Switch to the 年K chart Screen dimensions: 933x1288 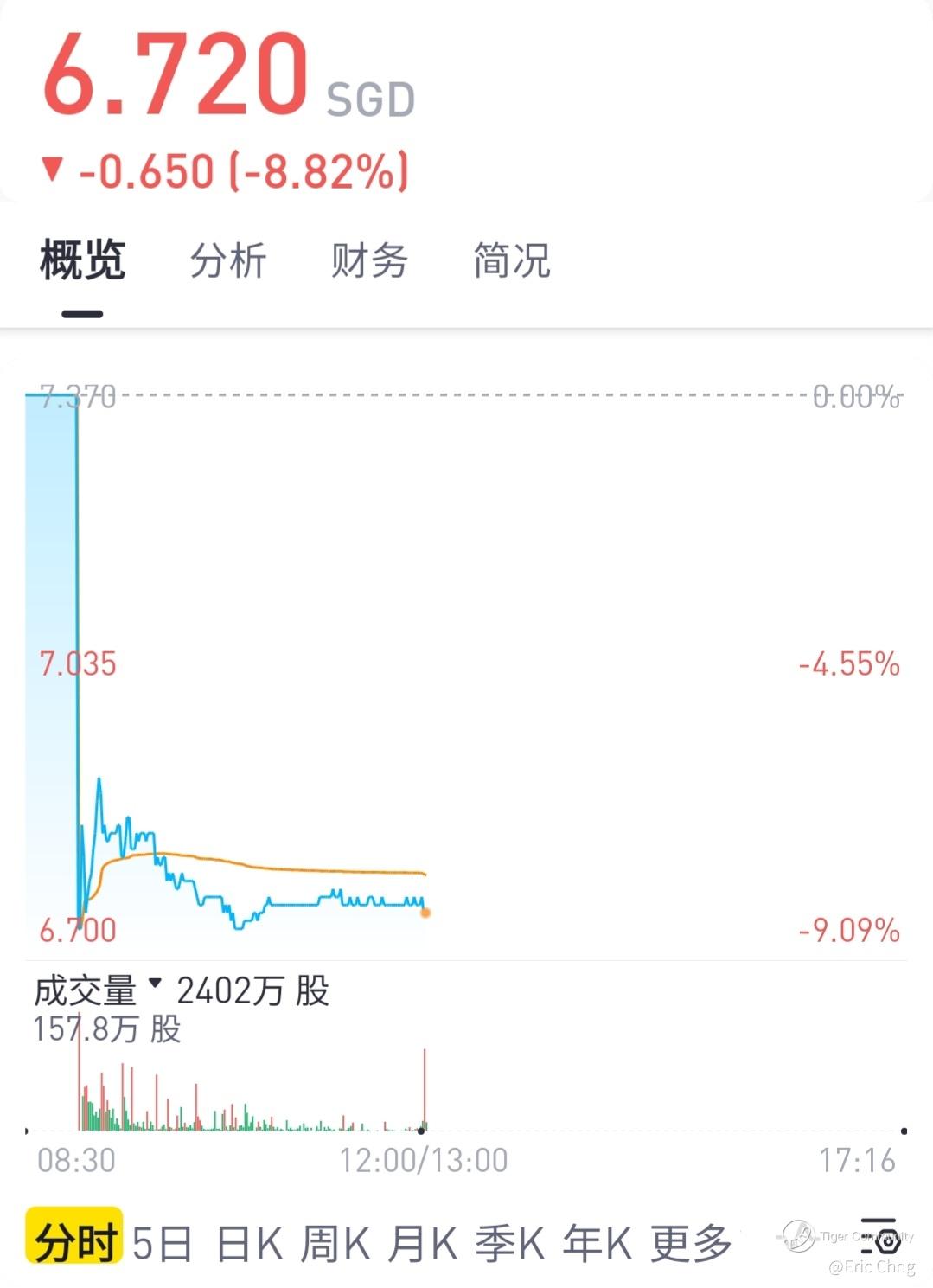(598, 1243)
